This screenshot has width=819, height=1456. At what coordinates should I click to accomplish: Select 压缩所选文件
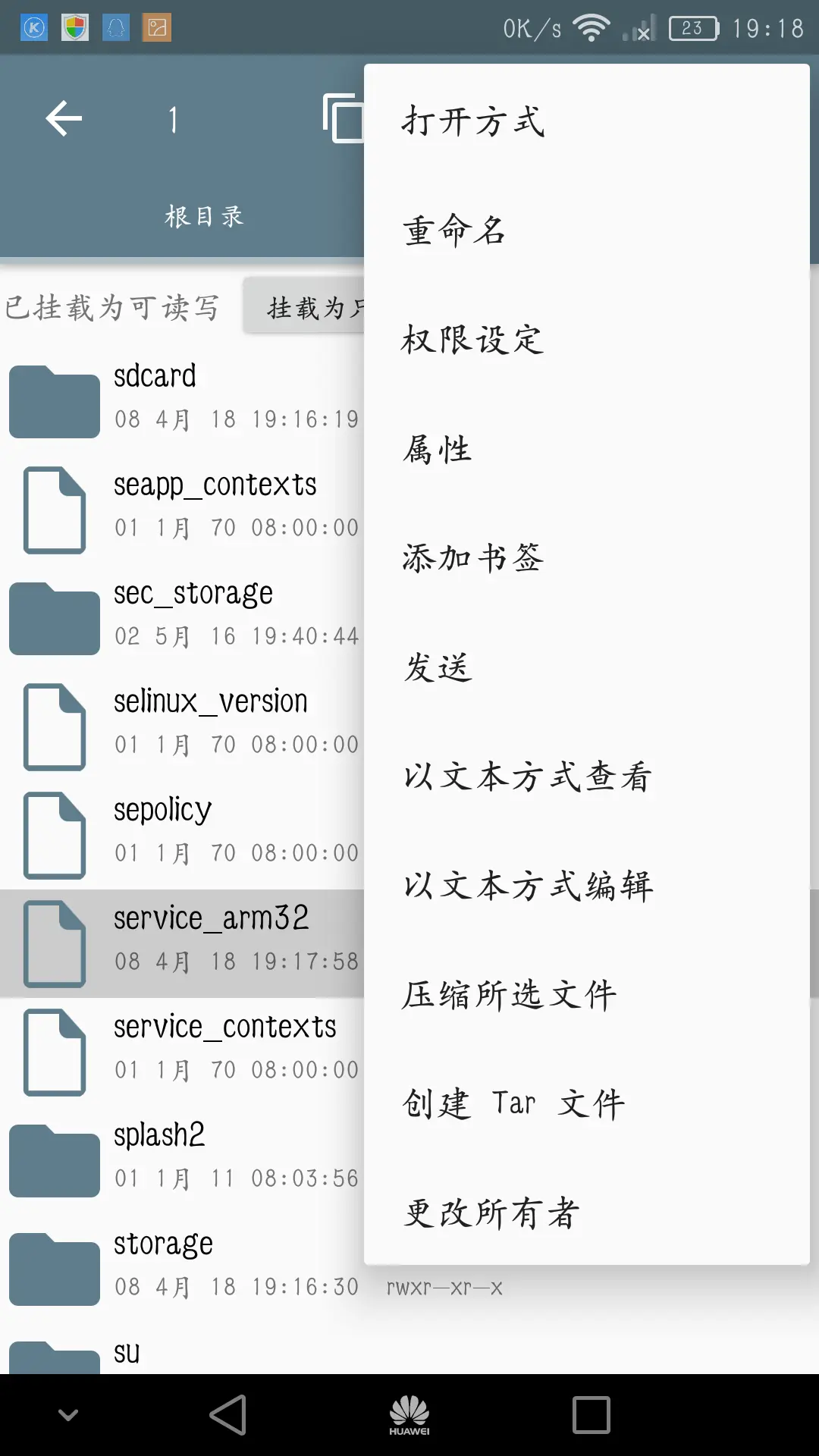click(586, 995)
